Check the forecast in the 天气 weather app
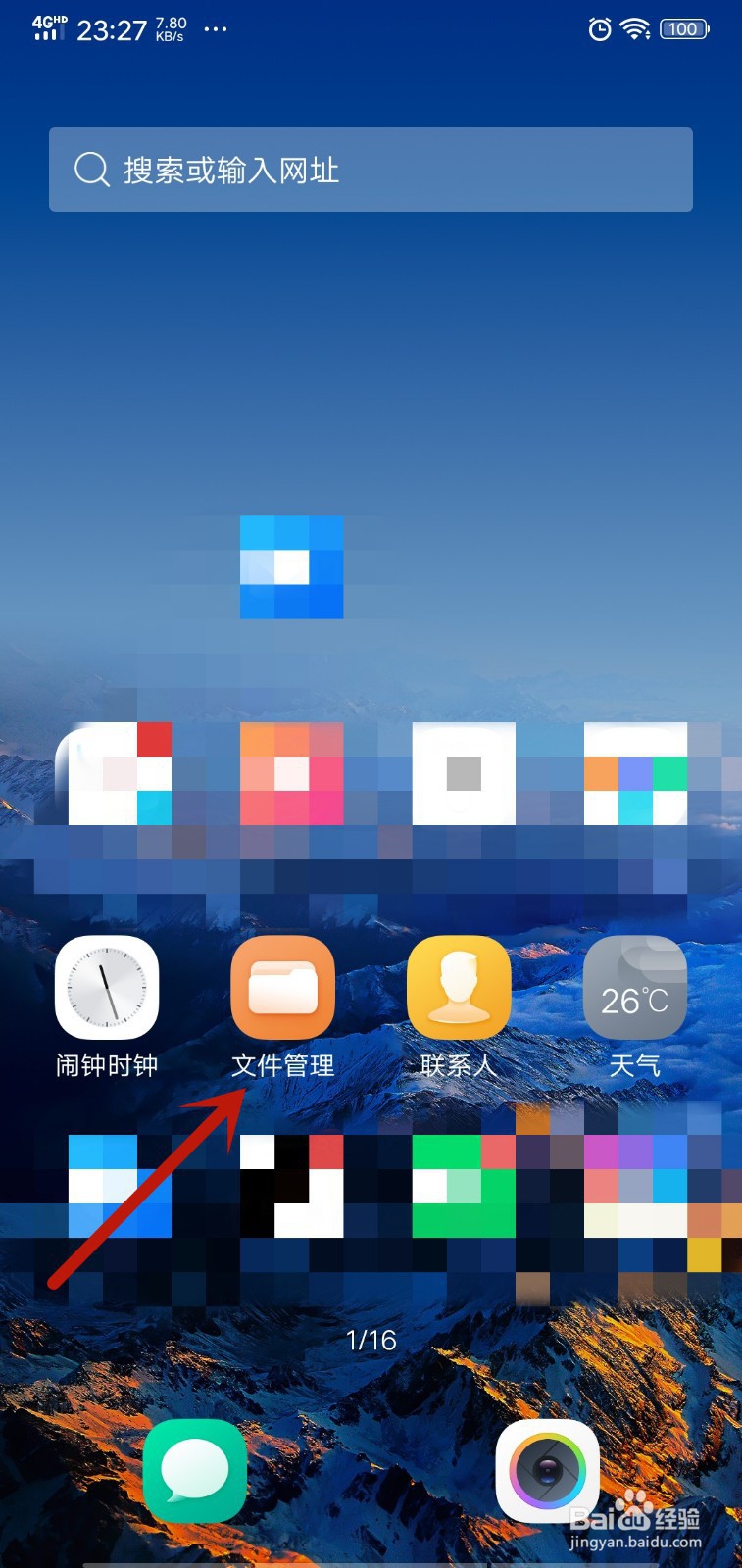Image resolution: width=742 pixels, height=1568 pixels. (635, 990)
